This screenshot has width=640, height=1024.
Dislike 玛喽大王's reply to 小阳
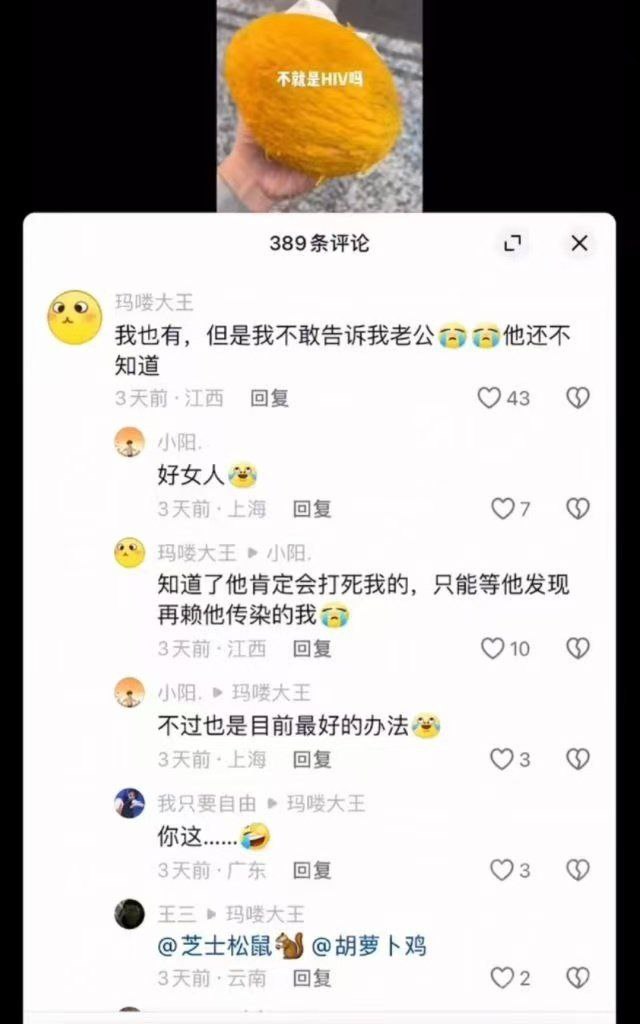[x=578, y=648]
